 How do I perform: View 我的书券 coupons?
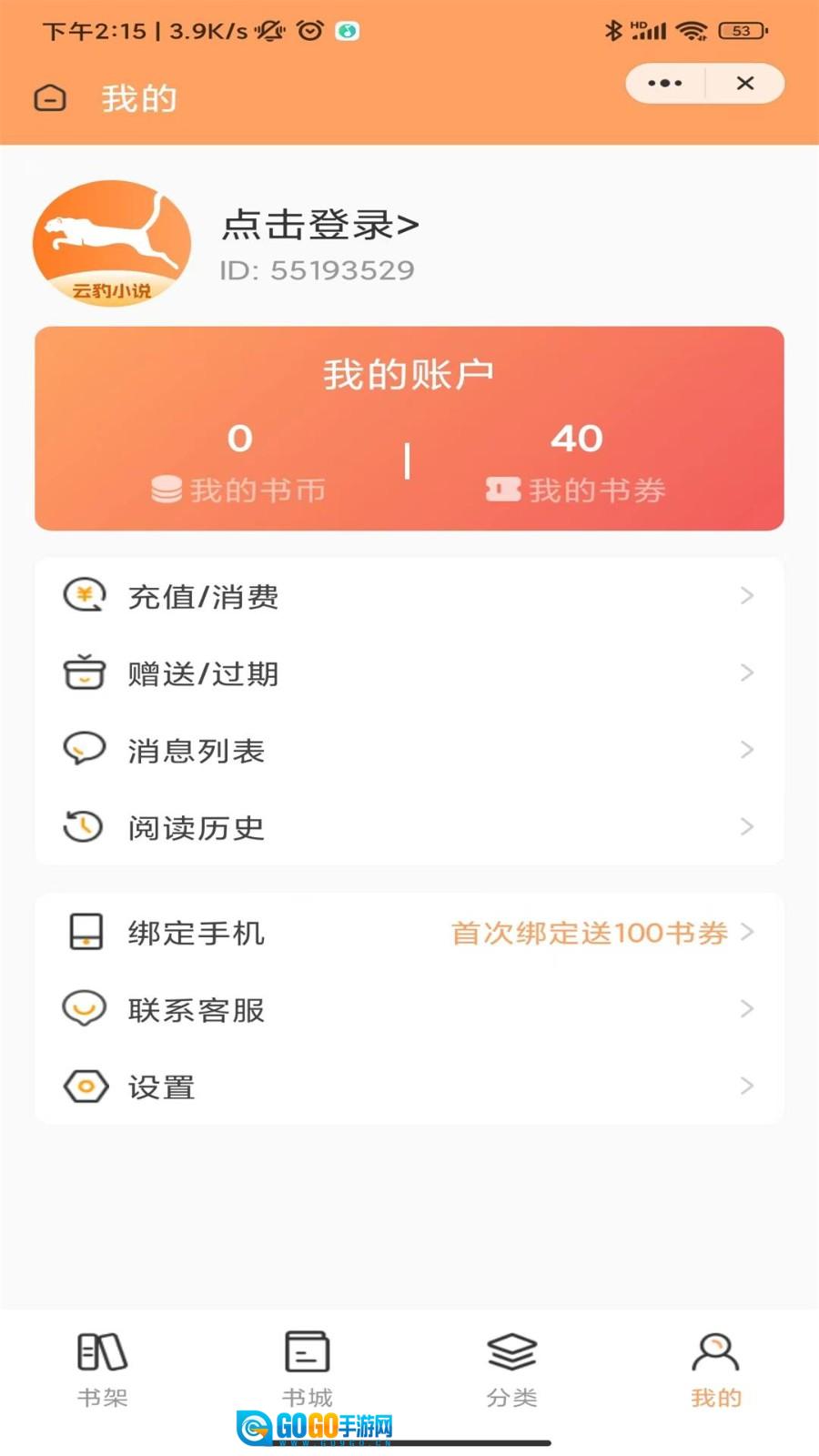tap(576, 464)
